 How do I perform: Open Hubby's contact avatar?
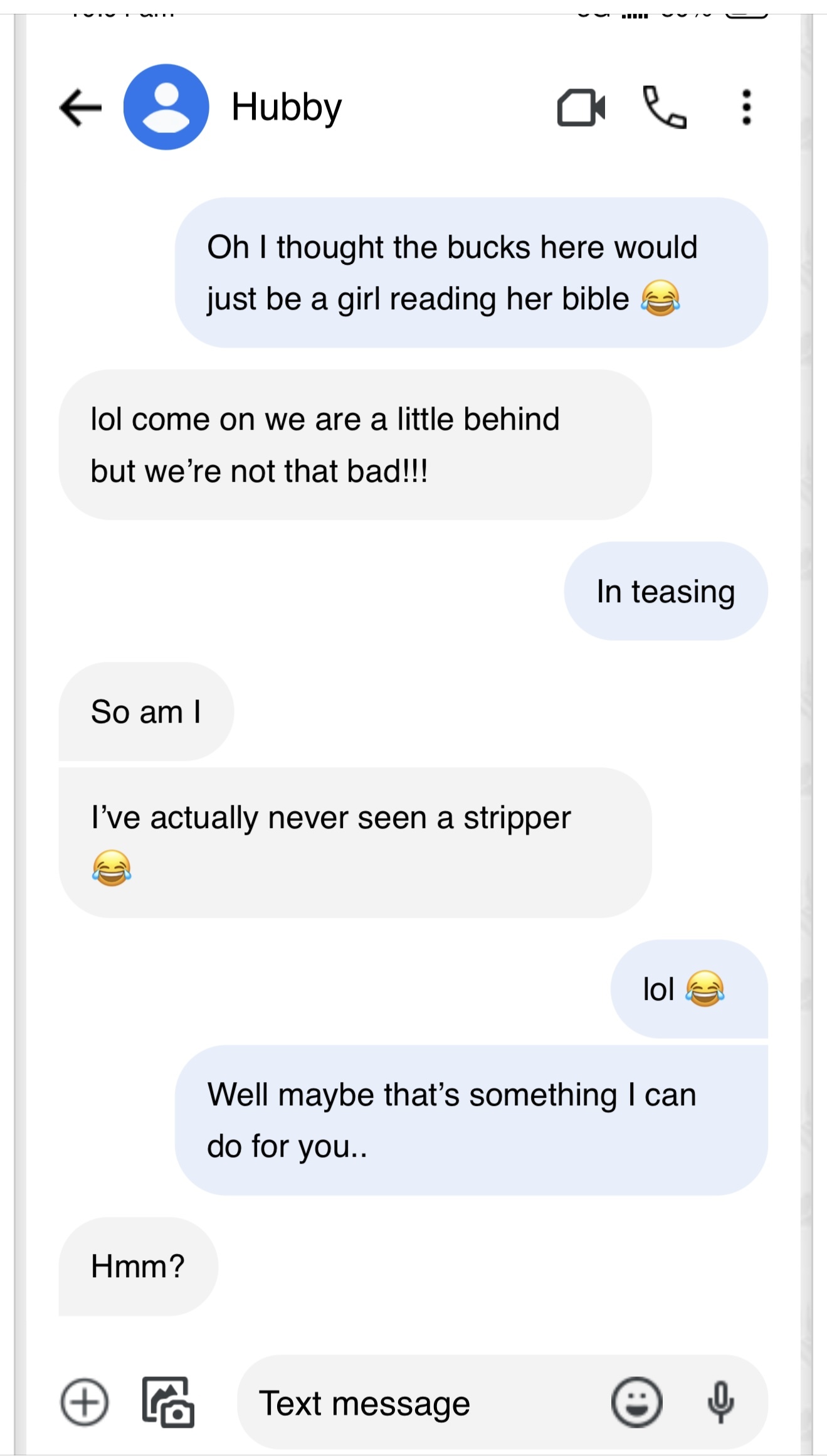click(x=166, y=107)
